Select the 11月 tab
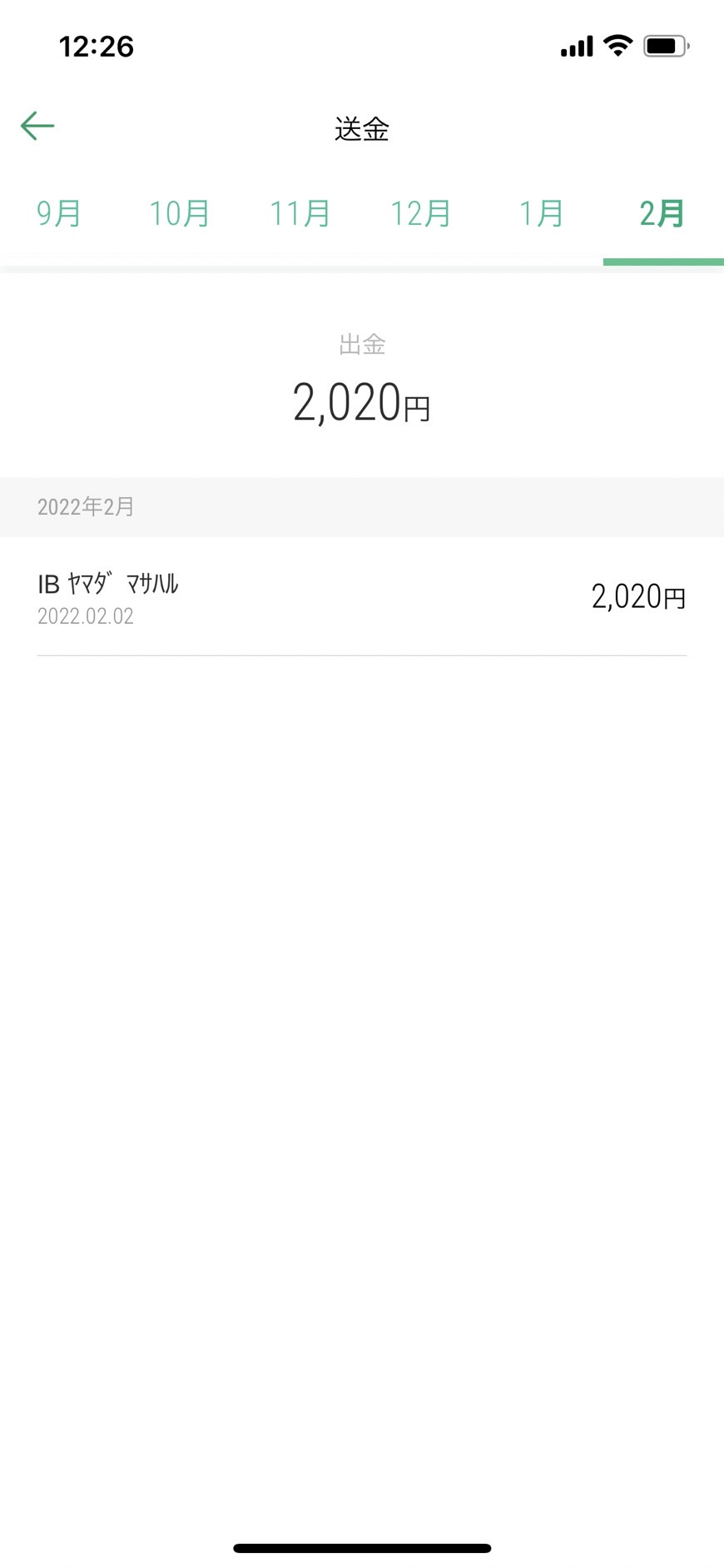Image resolution: width=724 pixels, height=1568 pixels. pos(300,214)
